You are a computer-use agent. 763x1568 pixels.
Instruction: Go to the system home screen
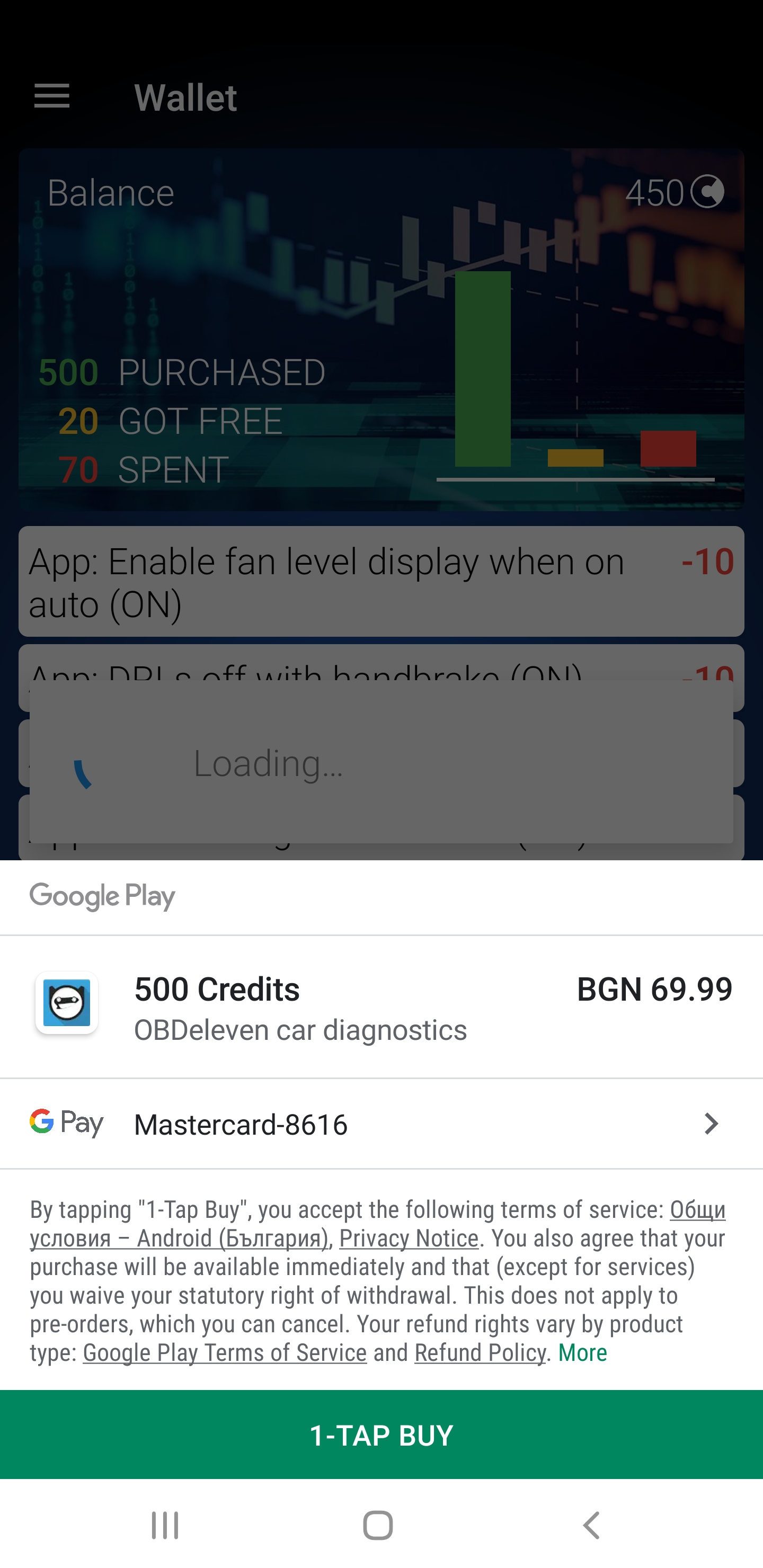(378, 1525)
